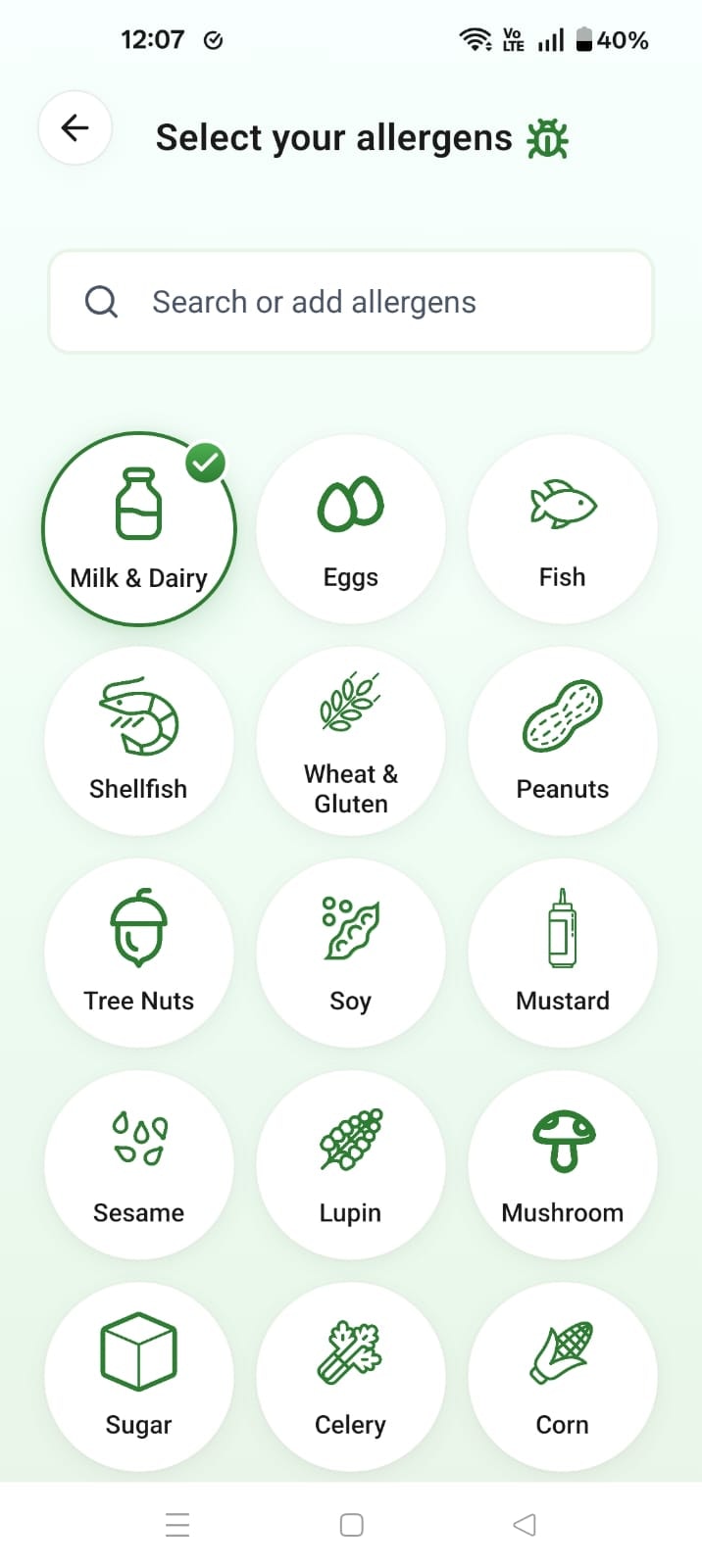
Task: Tap the Search or add allergens field
Action: (x=351, y=302)
